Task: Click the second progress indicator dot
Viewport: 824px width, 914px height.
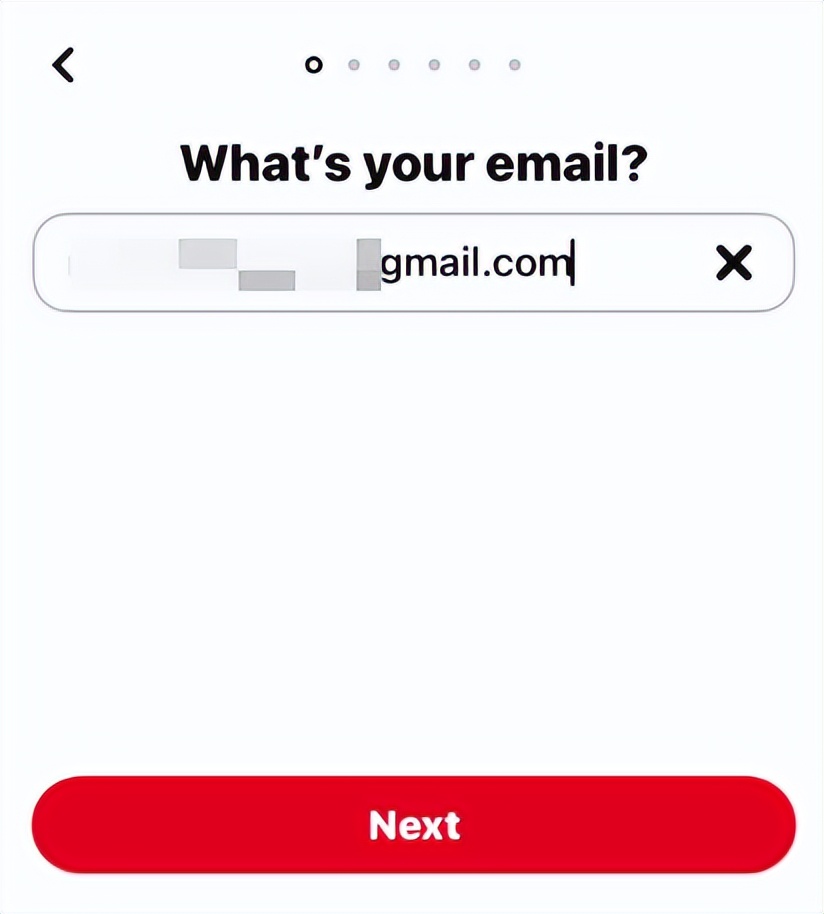Action: pyautogui.click(x=355, y=65)
